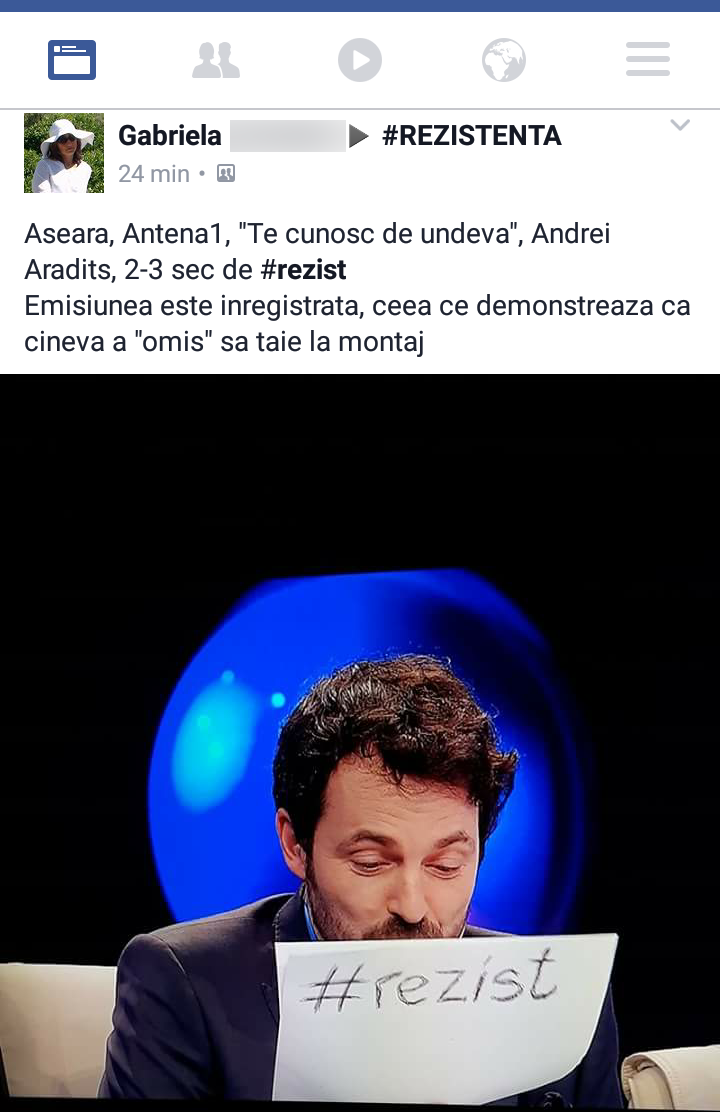Image resolution: width=720 pixels, height=1112 pixels.
Task: Open the #REZISTENTA group link
Action: click(x=471, y=136)
